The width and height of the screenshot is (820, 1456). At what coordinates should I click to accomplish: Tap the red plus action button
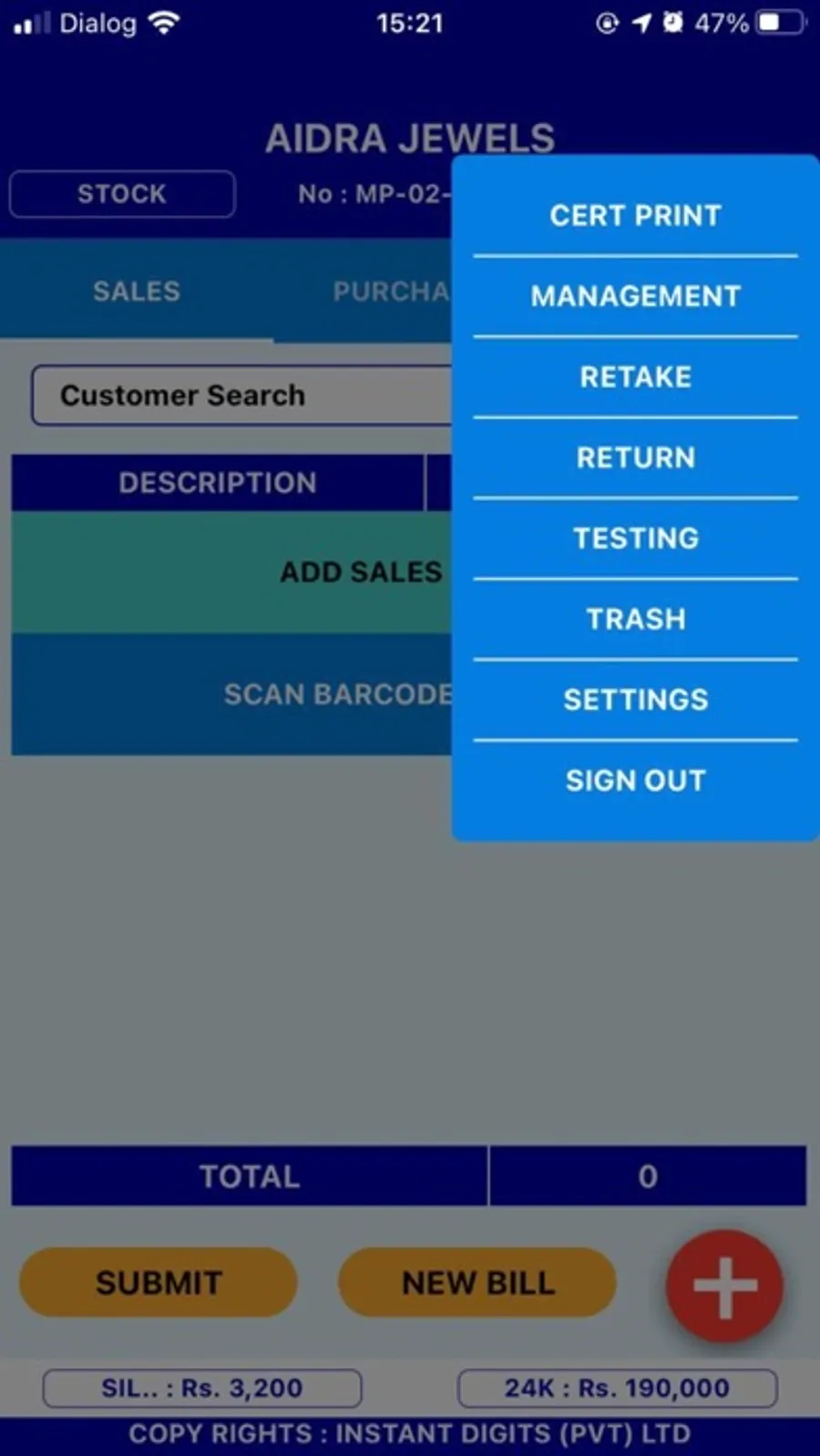click(723, 1285)
